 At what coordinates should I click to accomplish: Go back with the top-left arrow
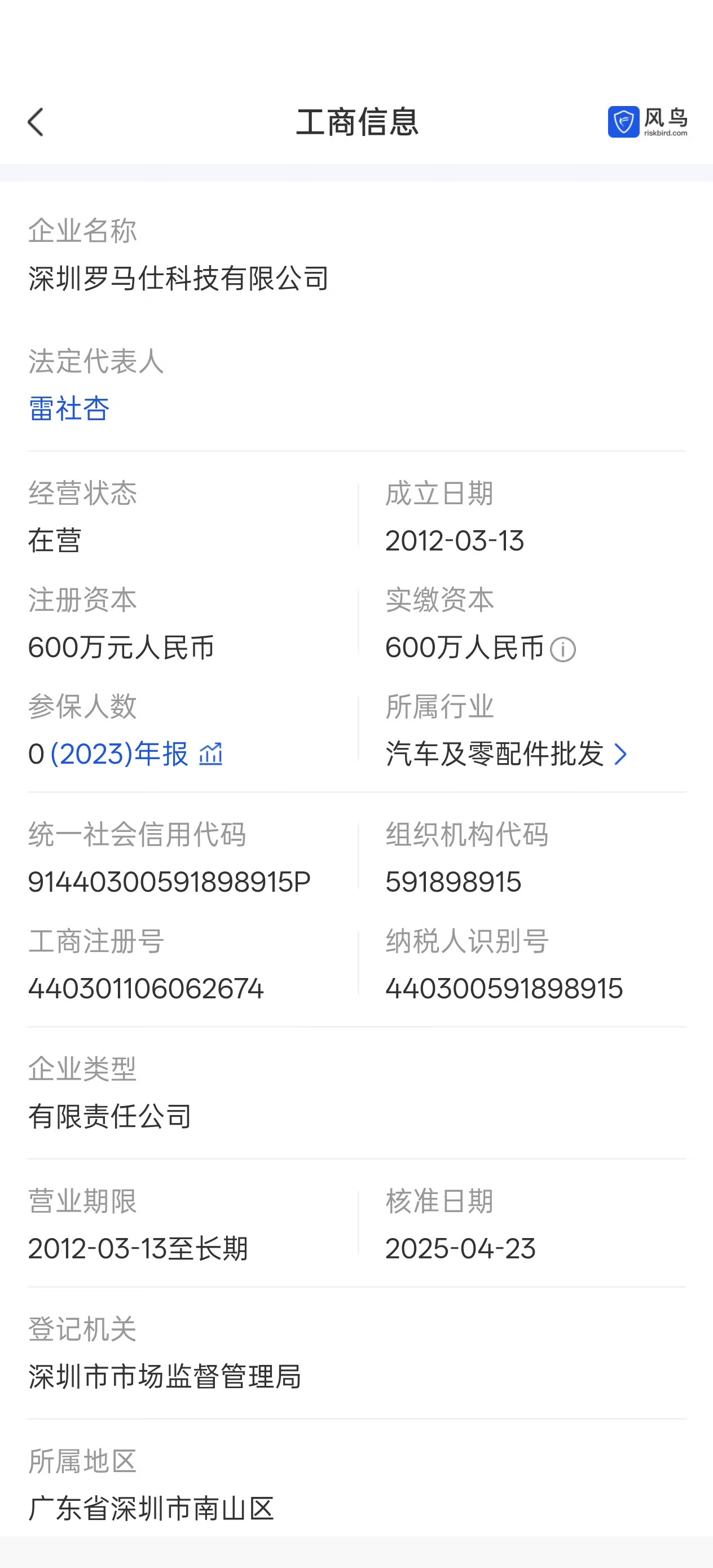tap(36, 122)
